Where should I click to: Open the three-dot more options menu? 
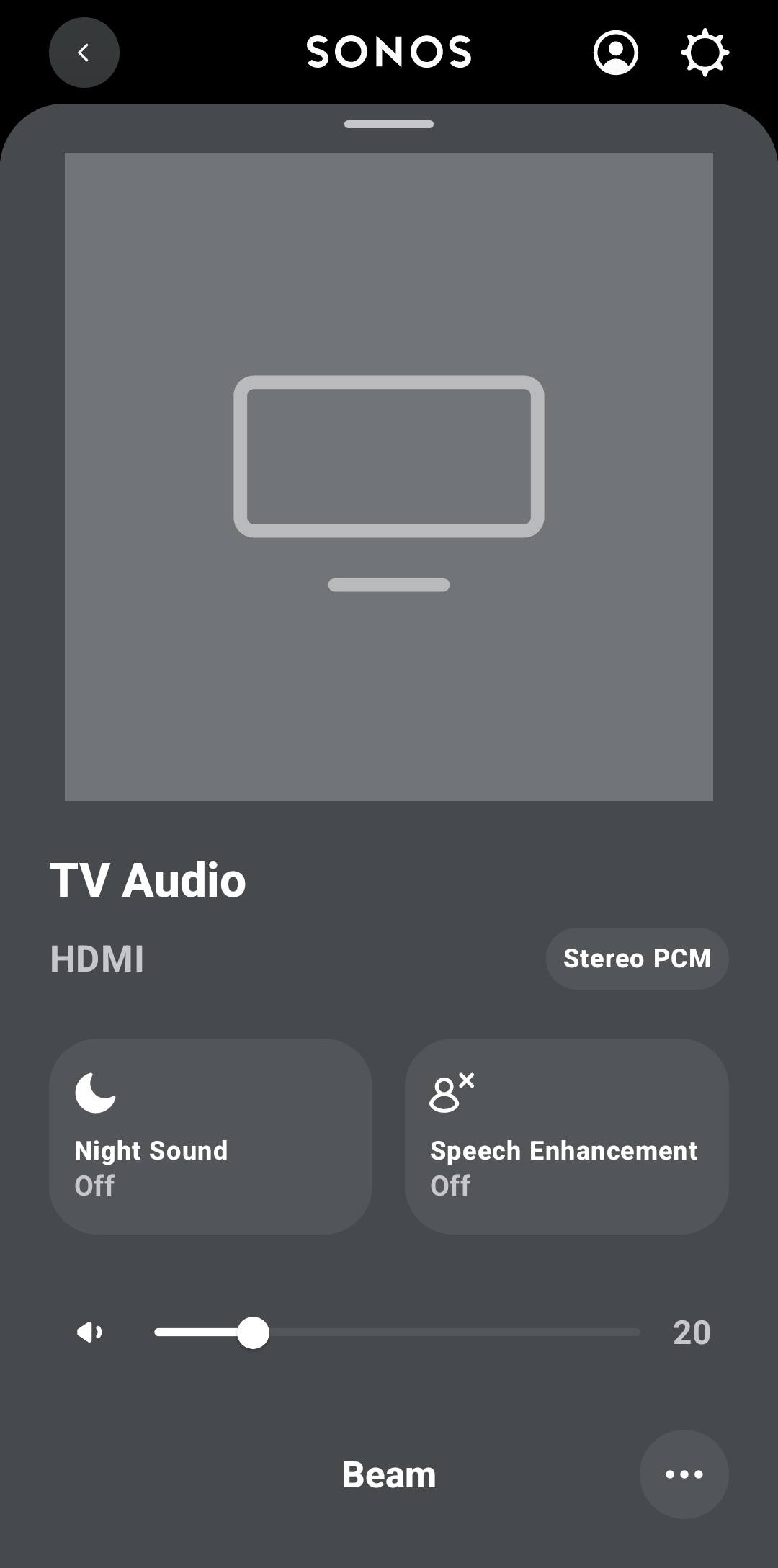pyautogui.click(x=684, y=1474)
